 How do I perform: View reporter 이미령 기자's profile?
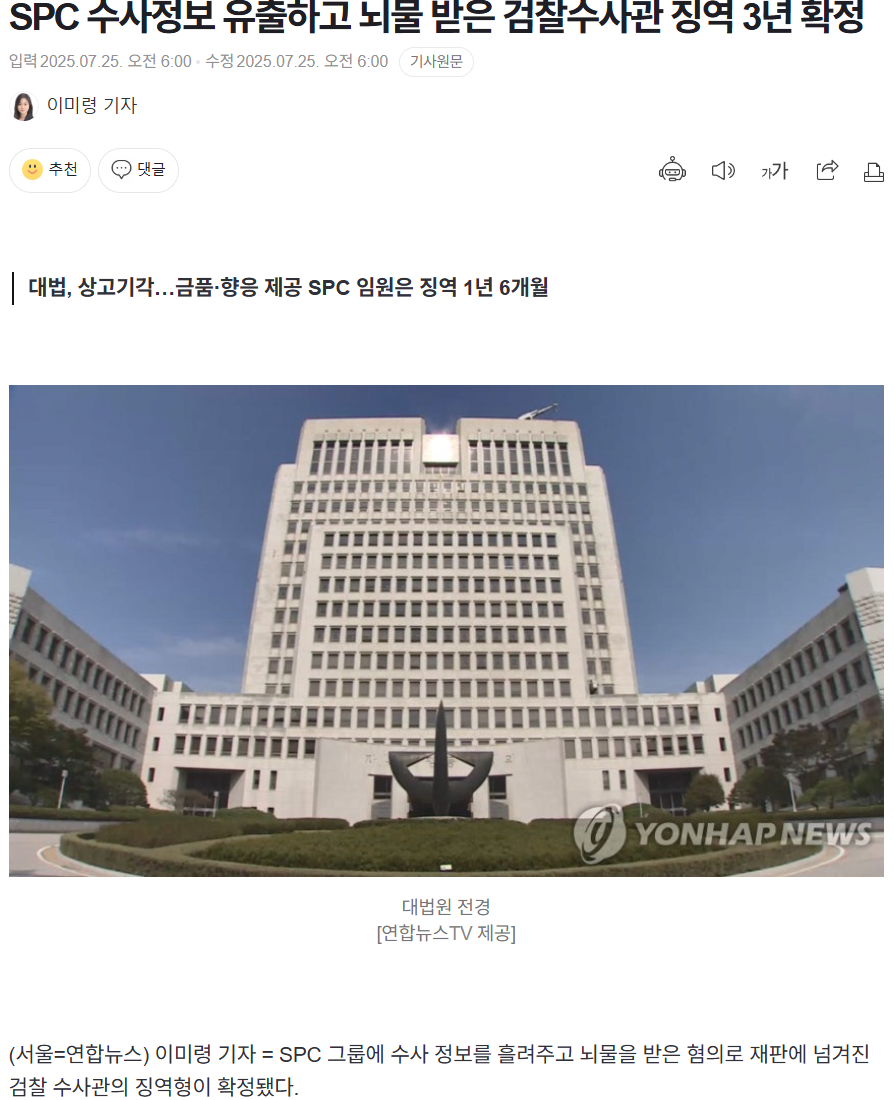(x=91, y=105)
